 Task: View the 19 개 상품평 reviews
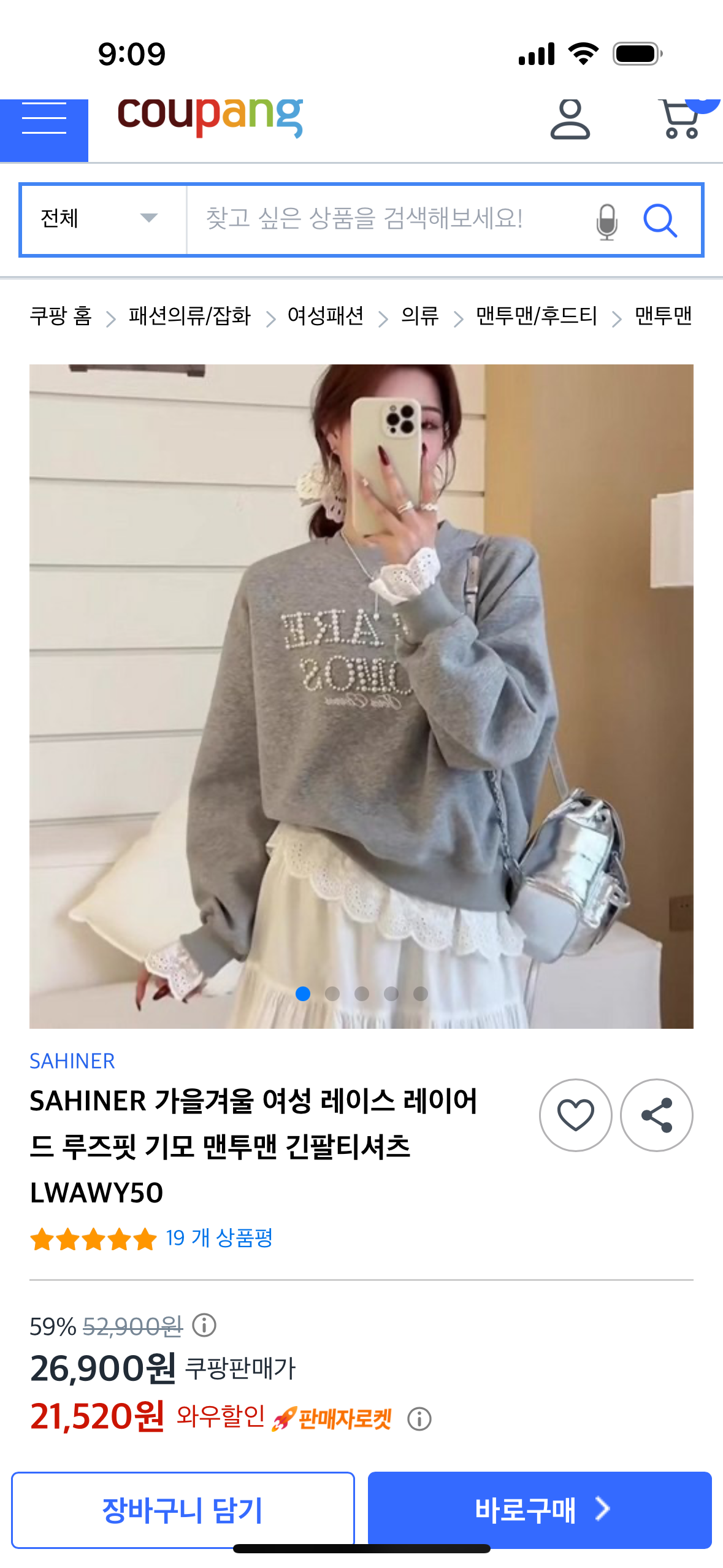[219, 1238]
